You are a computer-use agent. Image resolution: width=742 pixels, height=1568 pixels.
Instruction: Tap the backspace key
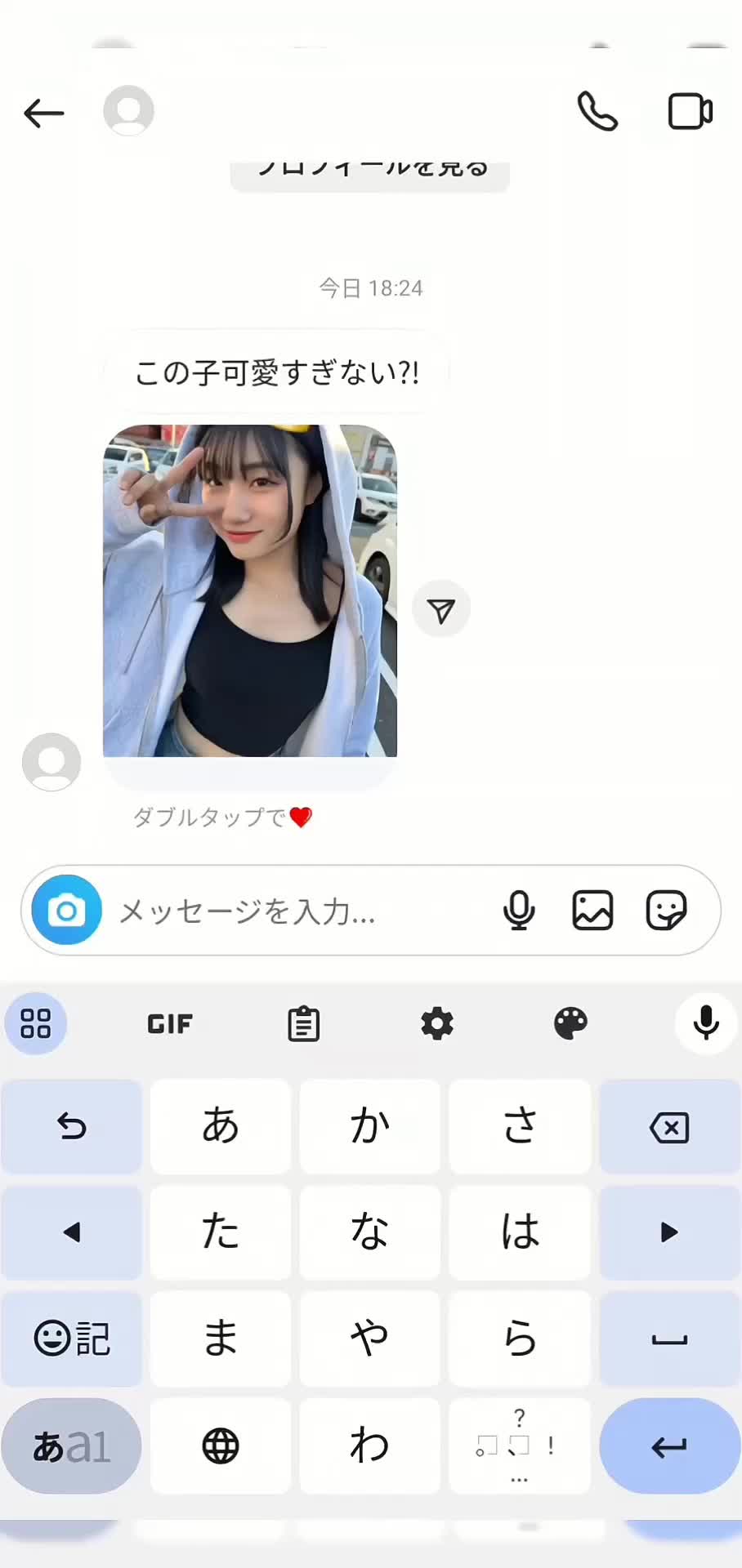pos(669,1127)
